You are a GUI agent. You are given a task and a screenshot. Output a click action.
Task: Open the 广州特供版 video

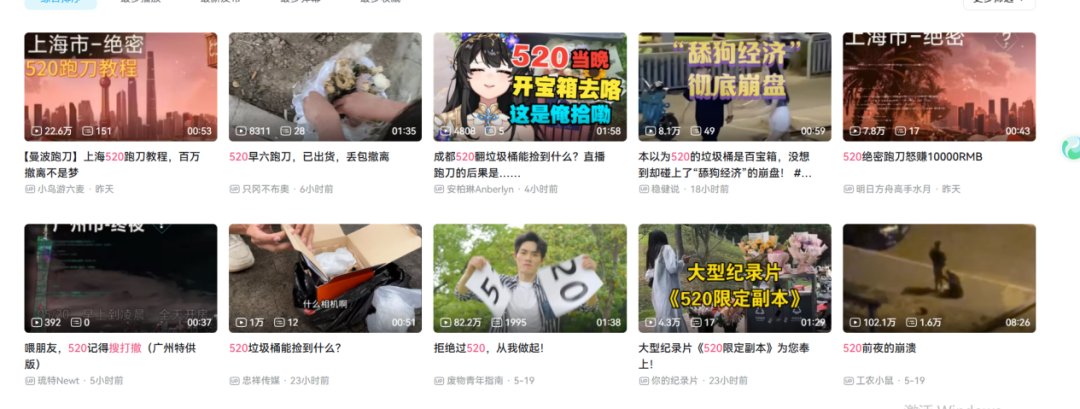point(120,278)
